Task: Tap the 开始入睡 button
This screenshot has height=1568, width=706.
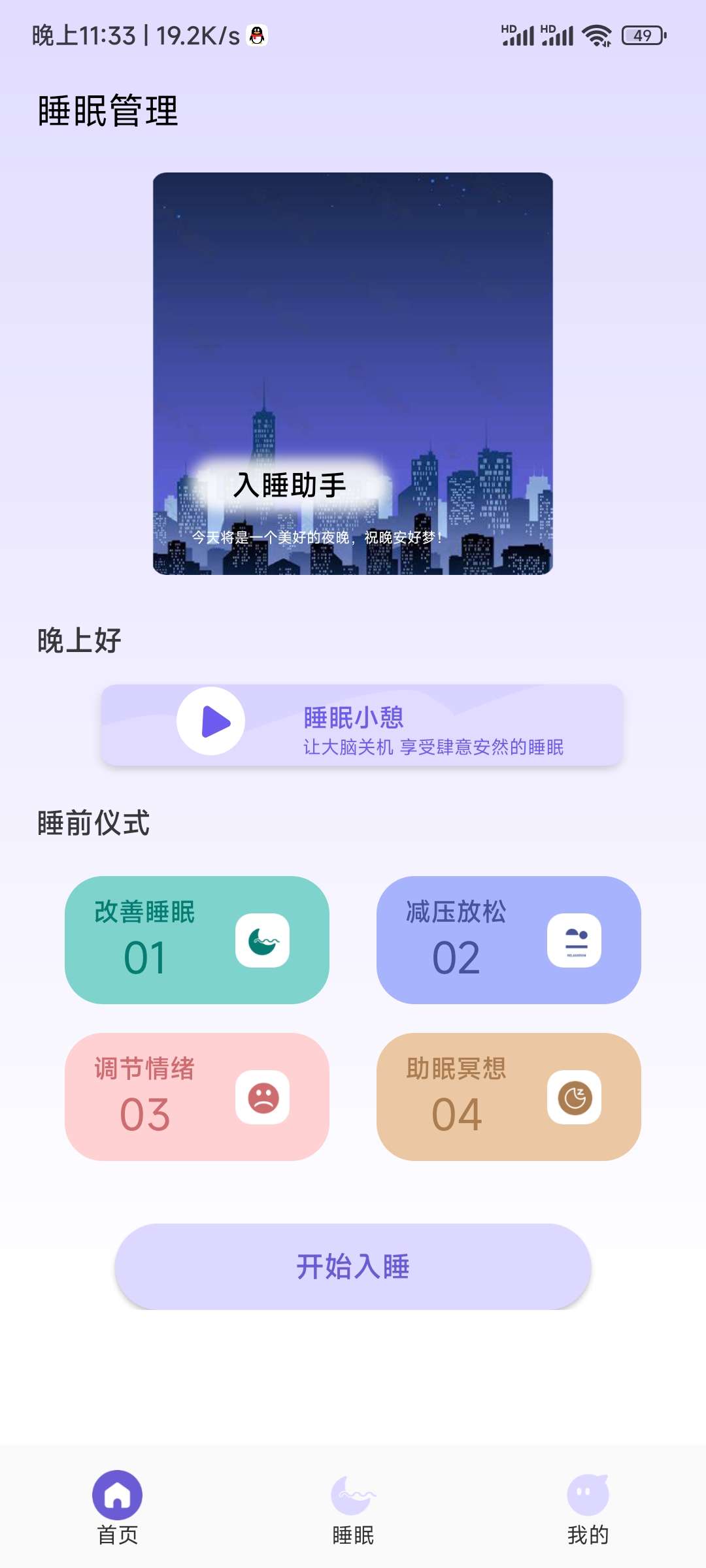Action: [x=353, y=1267]
